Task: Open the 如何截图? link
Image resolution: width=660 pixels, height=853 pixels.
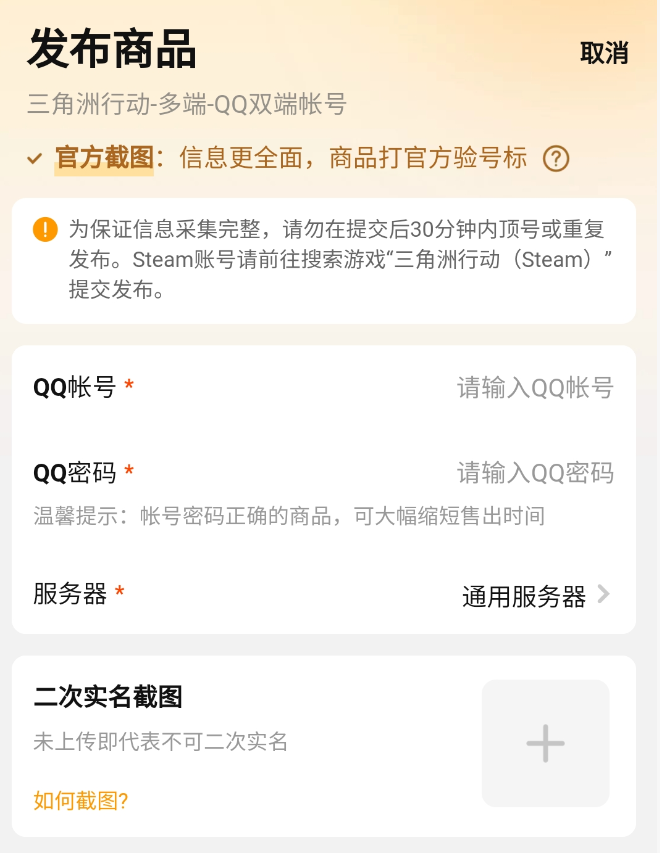Action: 81,800
